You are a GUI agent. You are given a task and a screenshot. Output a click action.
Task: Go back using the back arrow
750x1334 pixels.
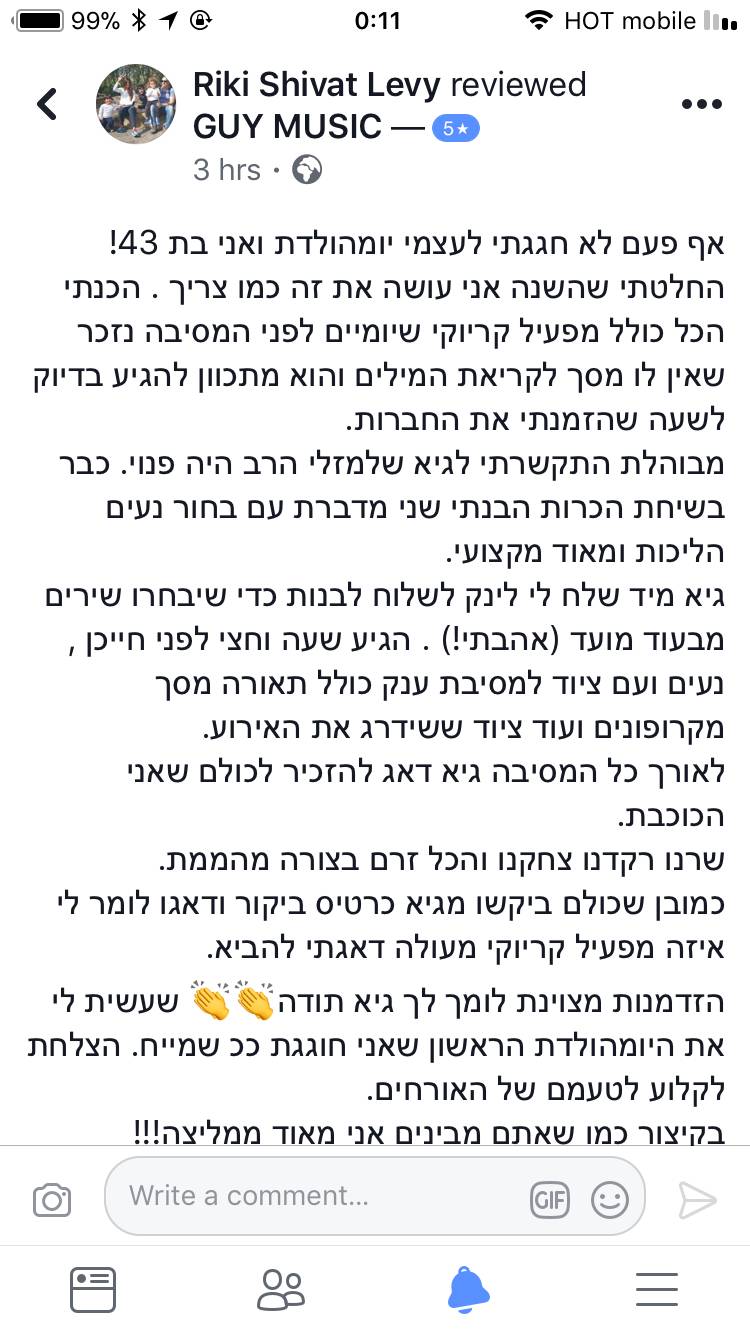(47, 104)
